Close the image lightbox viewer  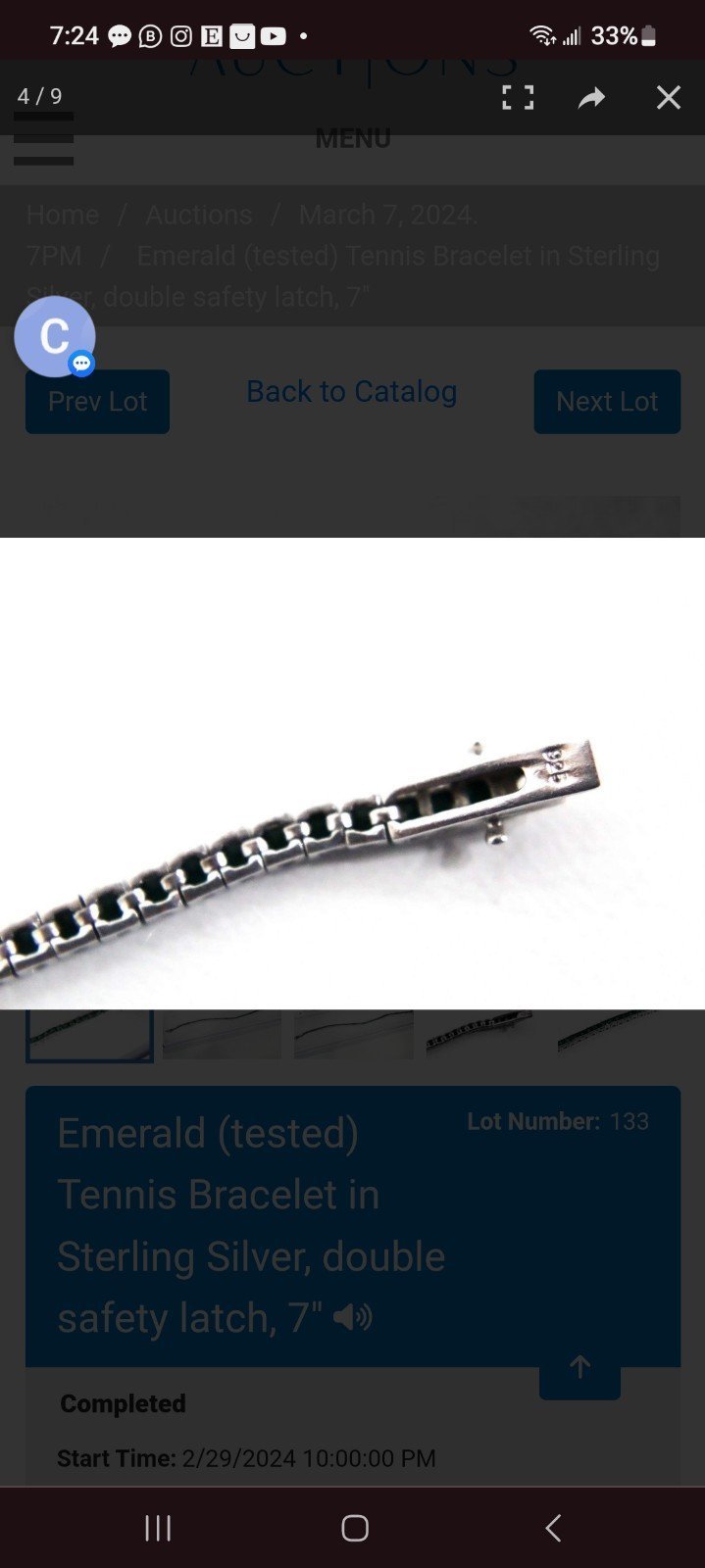(x=668, y=97)
